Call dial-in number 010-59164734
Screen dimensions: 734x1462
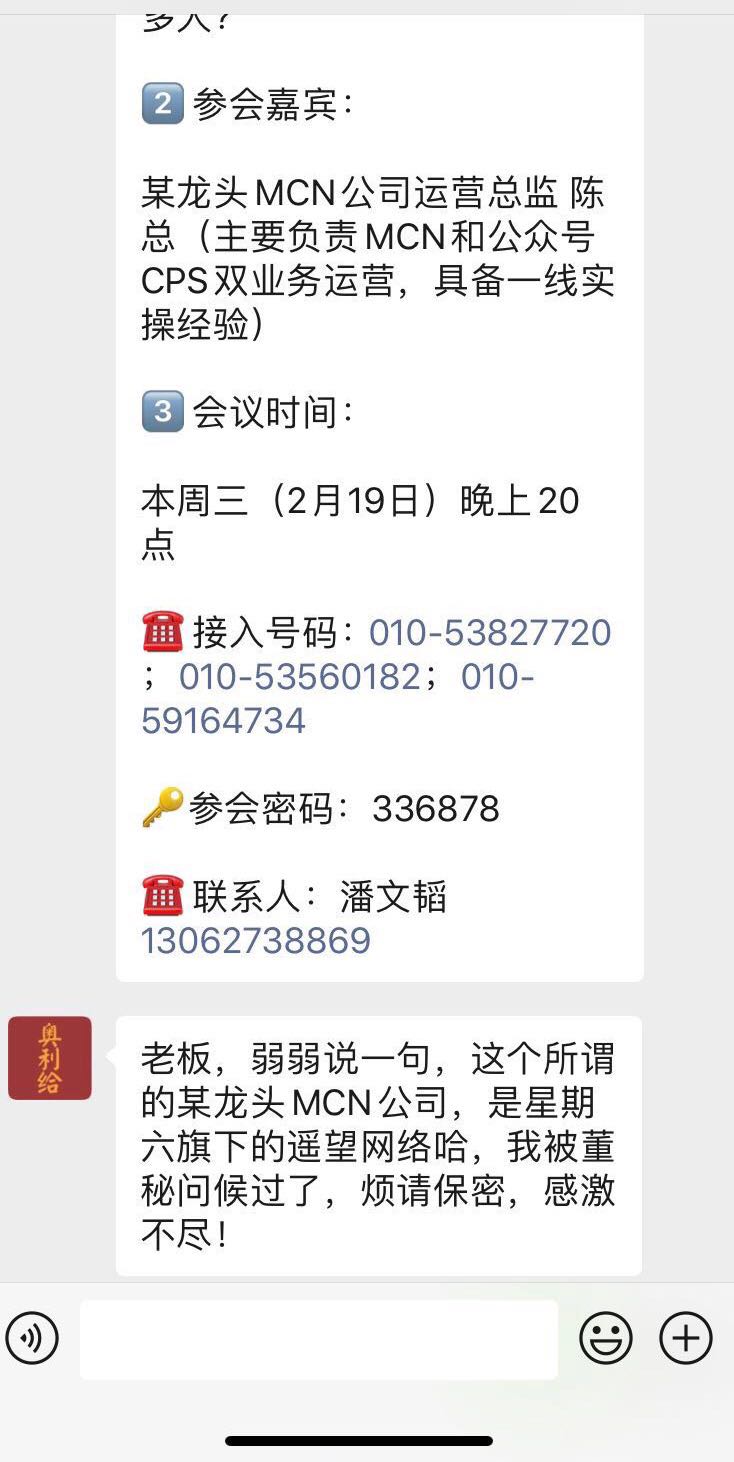point(223,721)
